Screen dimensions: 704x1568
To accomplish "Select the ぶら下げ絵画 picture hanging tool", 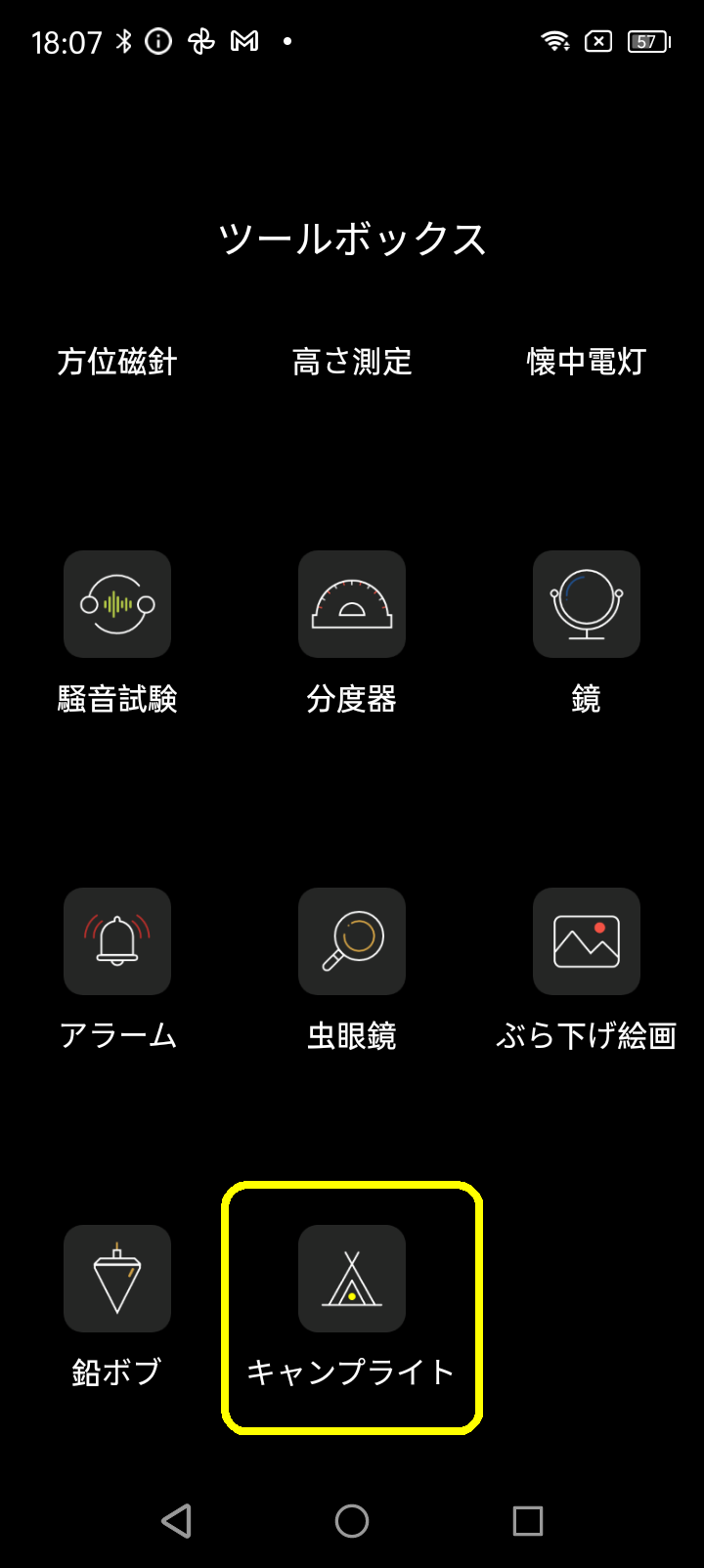I will pos(587,941).
